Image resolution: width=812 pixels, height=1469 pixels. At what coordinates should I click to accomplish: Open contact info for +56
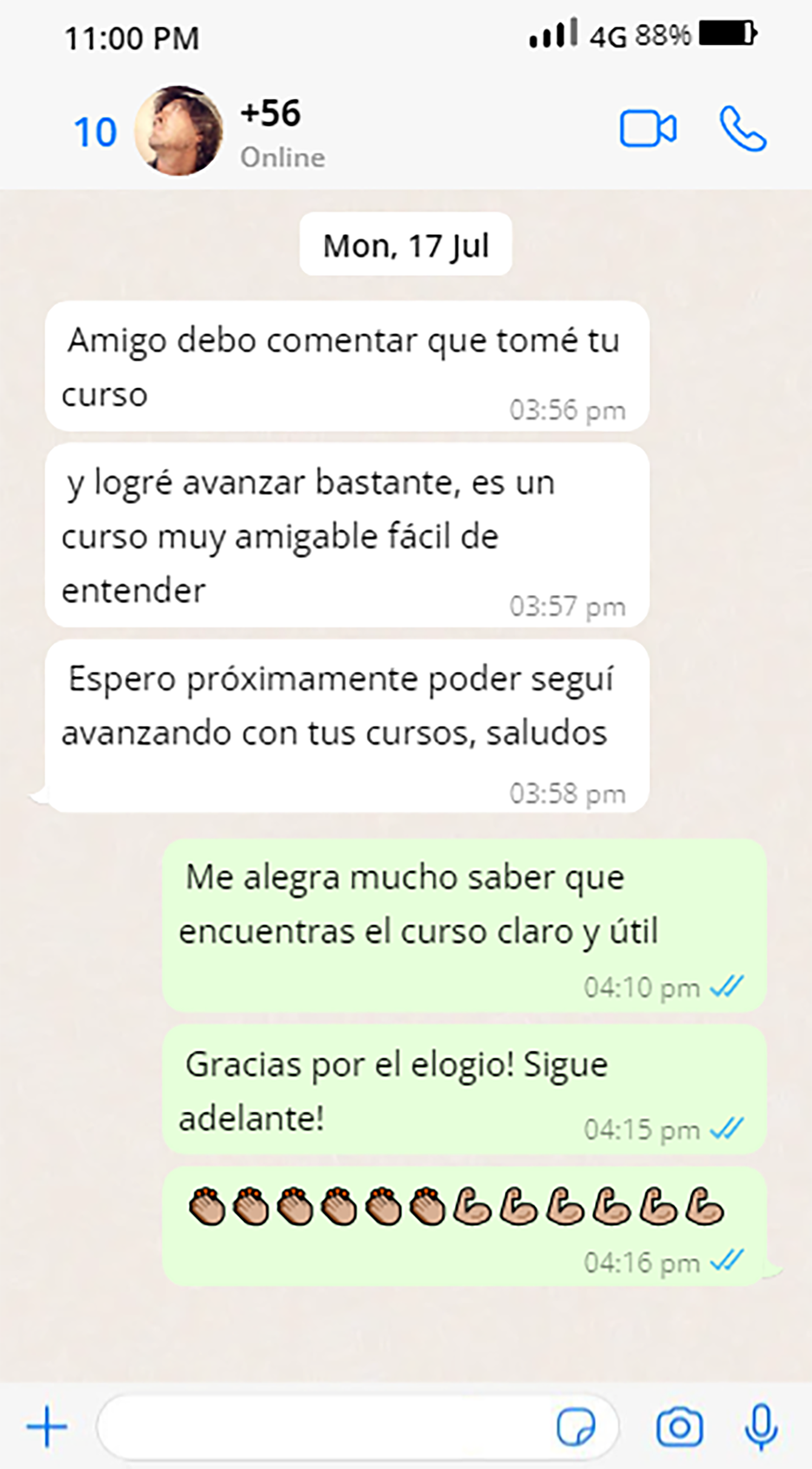coord(271,113)
